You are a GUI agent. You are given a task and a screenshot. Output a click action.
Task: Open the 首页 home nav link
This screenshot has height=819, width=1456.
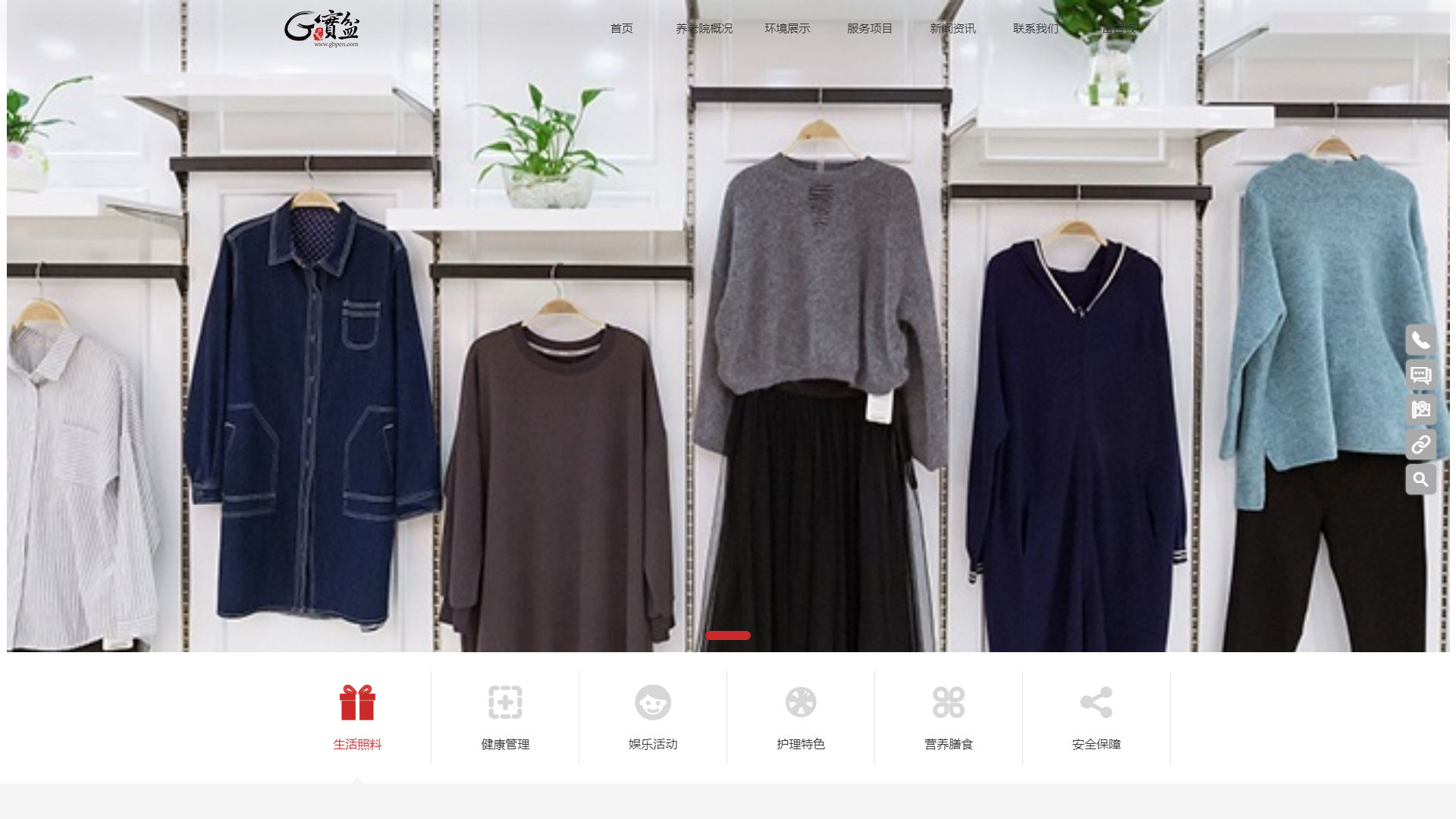click(x=621, y=29)
